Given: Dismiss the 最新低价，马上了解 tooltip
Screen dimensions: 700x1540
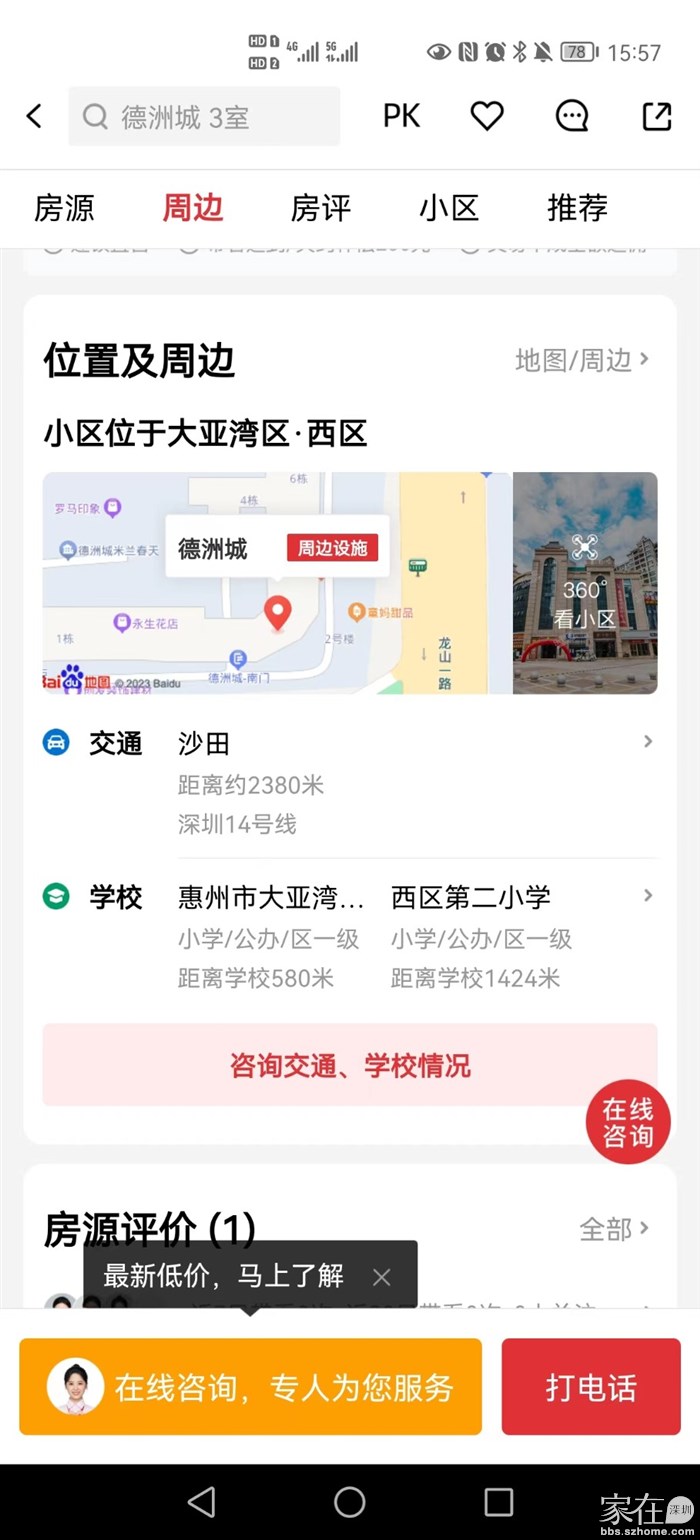Looking at the screenshot, I should click(381, 1276).
